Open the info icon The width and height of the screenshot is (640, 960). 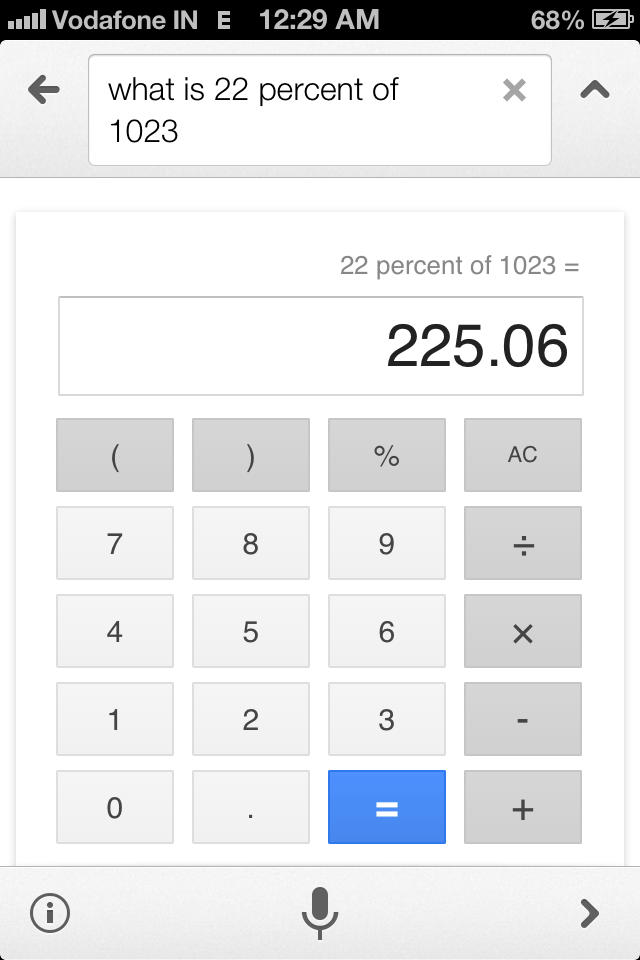pos(50,912)
